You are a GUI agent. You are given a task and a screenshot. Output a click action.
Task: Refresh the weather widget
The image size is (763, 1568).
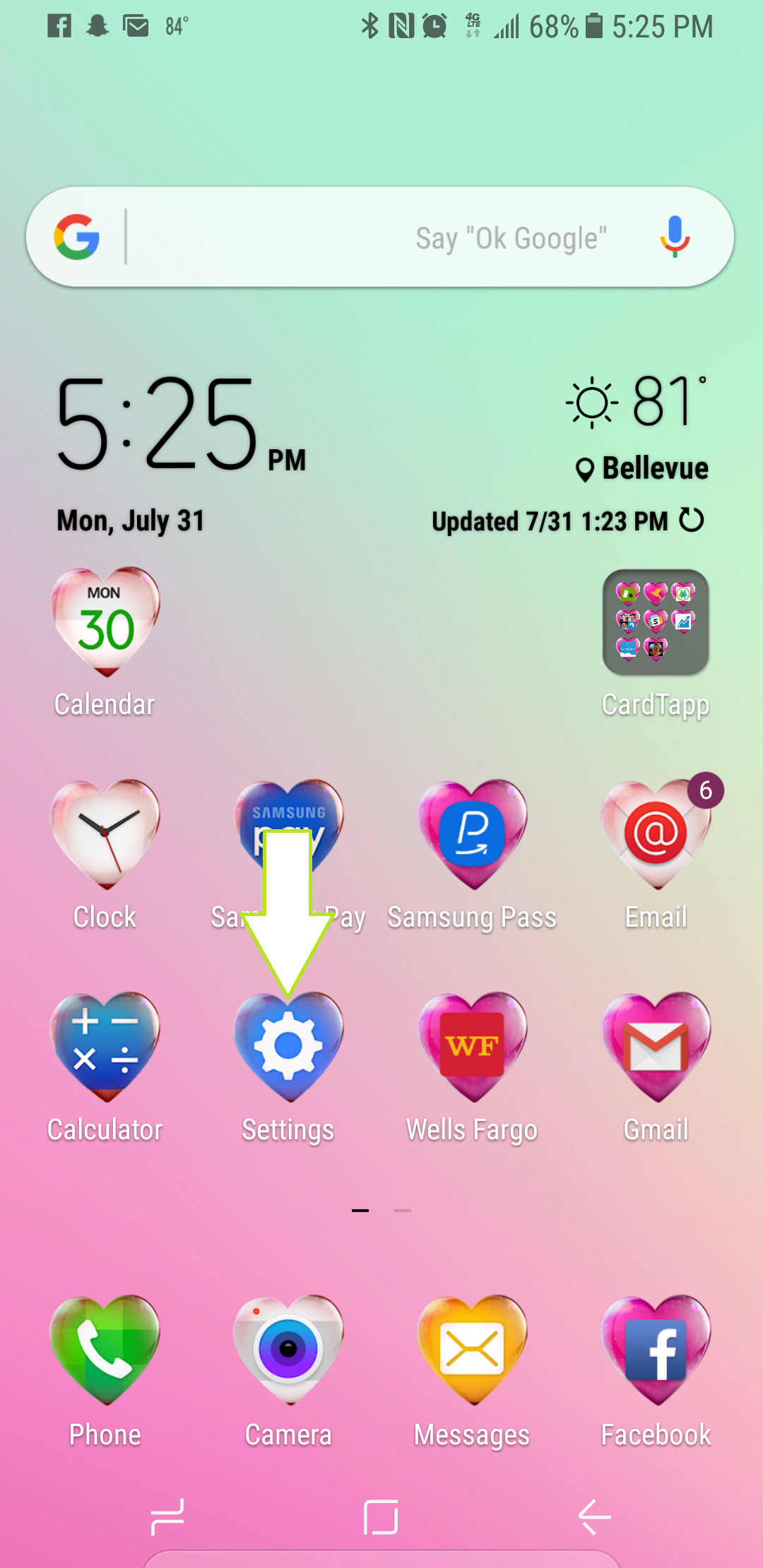coord(691,521)
